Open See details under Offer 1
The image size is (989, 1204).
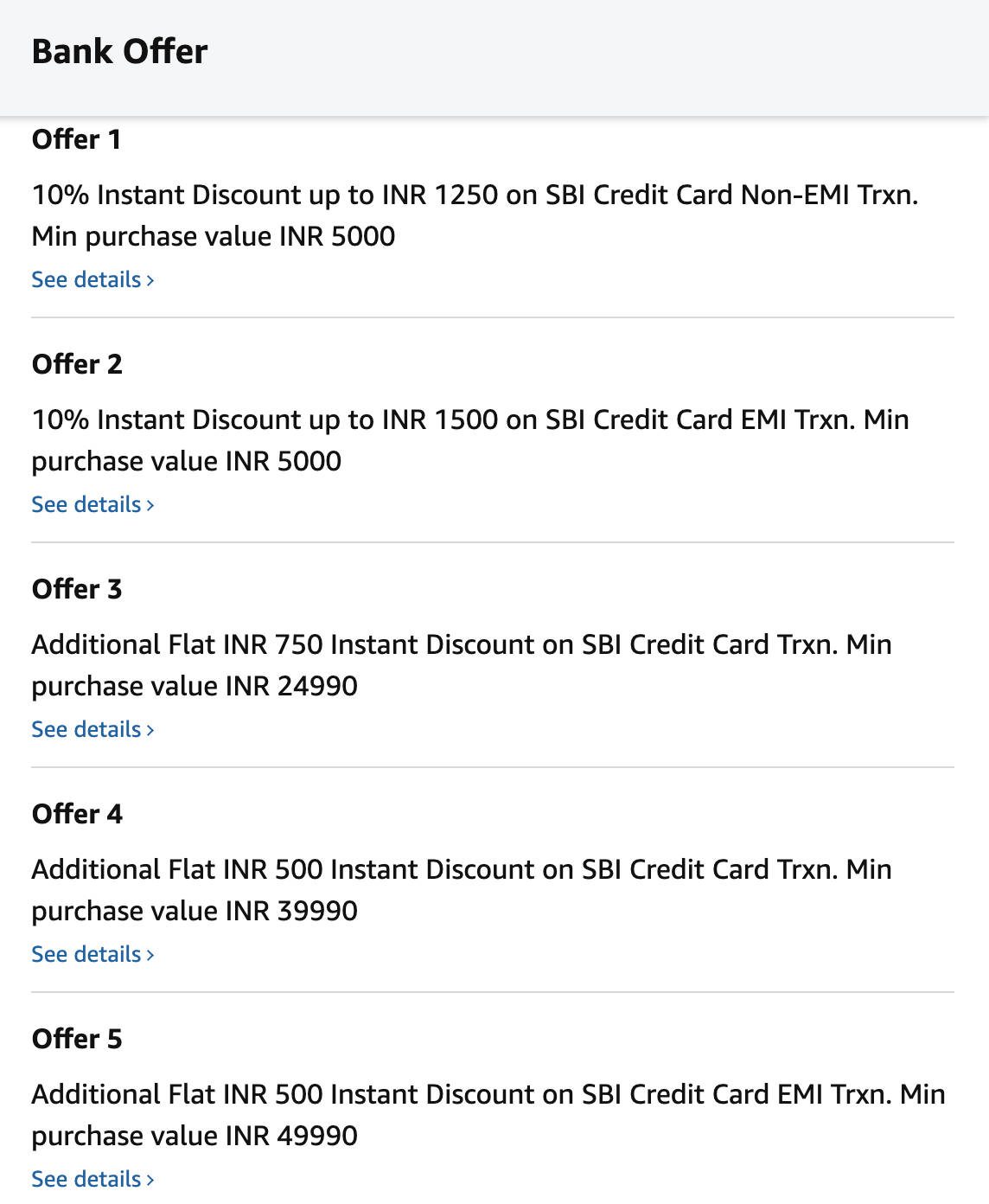click(93, 279)
